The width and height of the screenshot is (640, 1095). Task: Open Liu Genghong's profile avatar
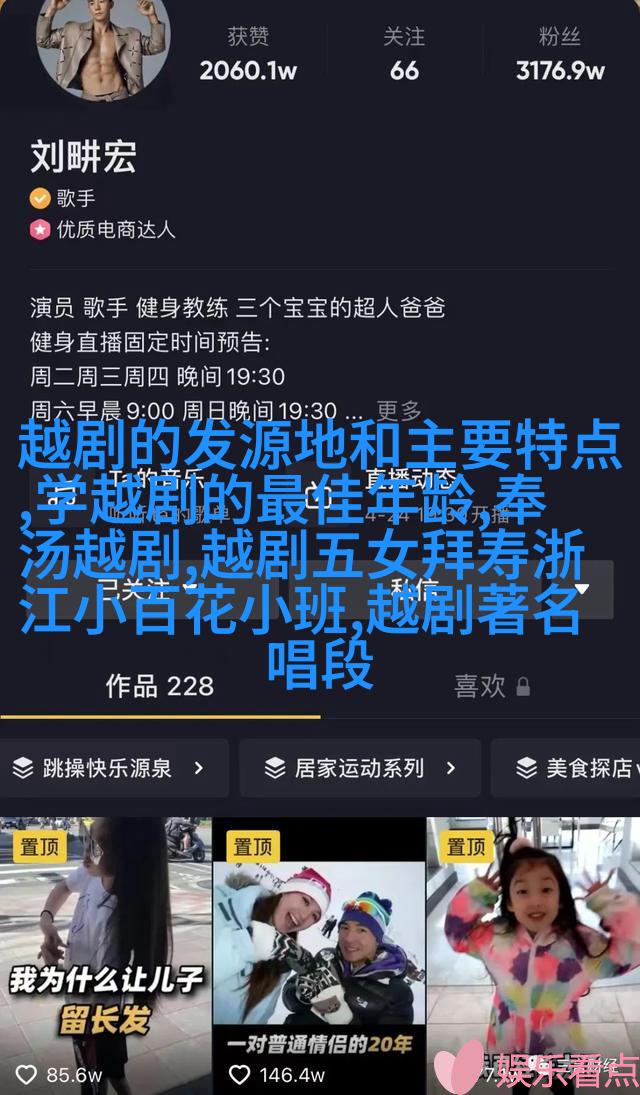[101, 38]
